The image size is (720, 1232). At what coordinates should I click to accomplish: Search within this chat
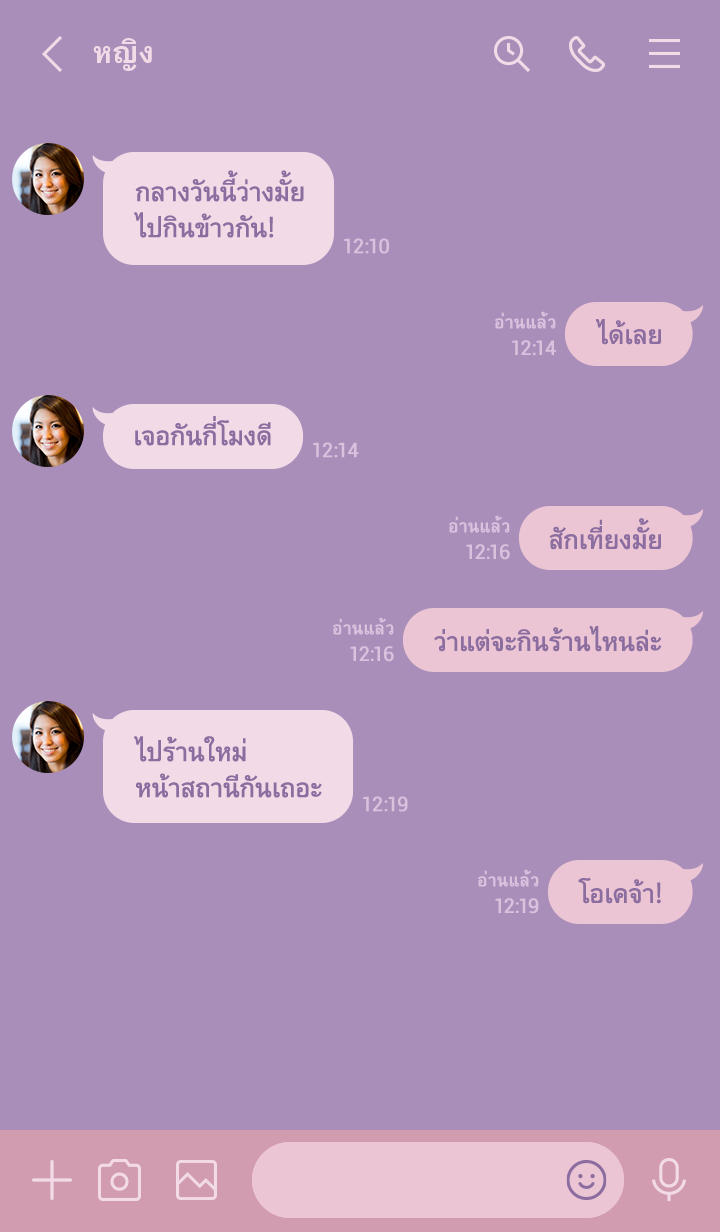[x=511, y=54]
